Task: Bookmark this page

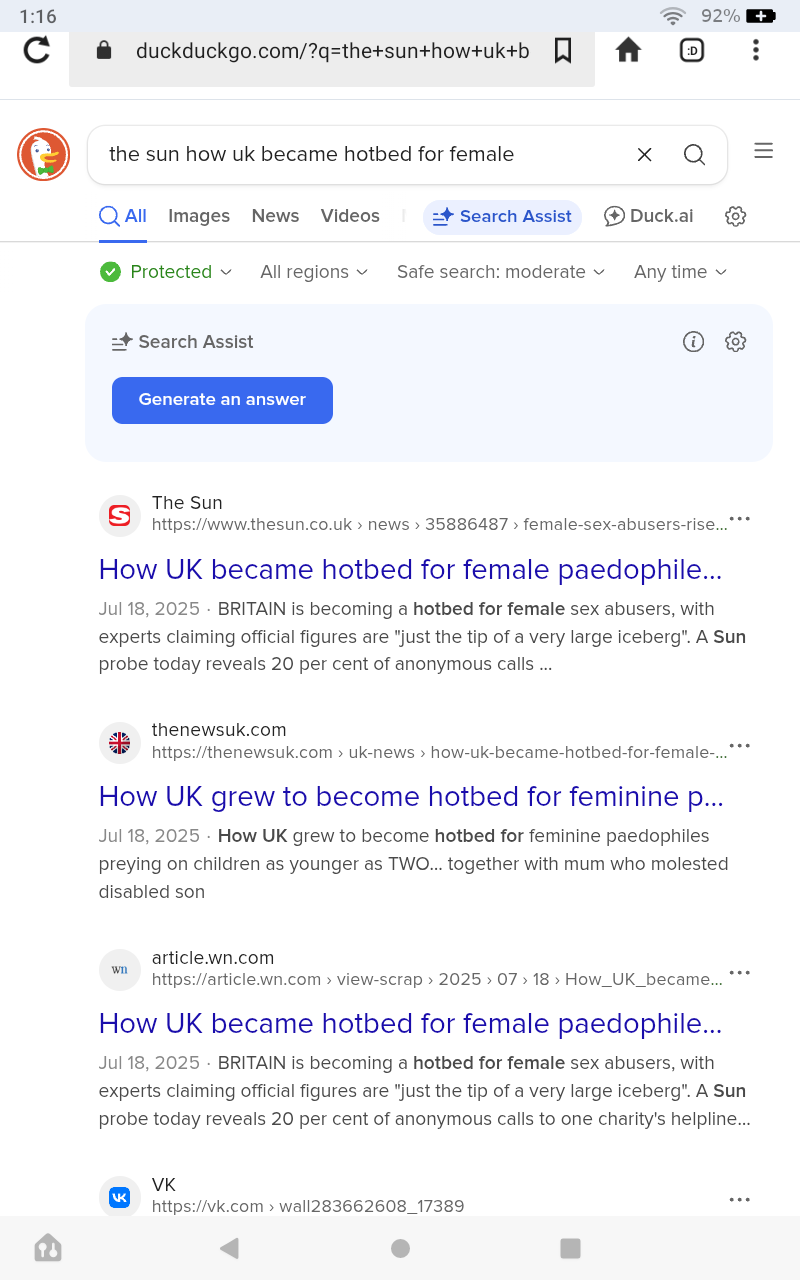Action: (563, 50)
